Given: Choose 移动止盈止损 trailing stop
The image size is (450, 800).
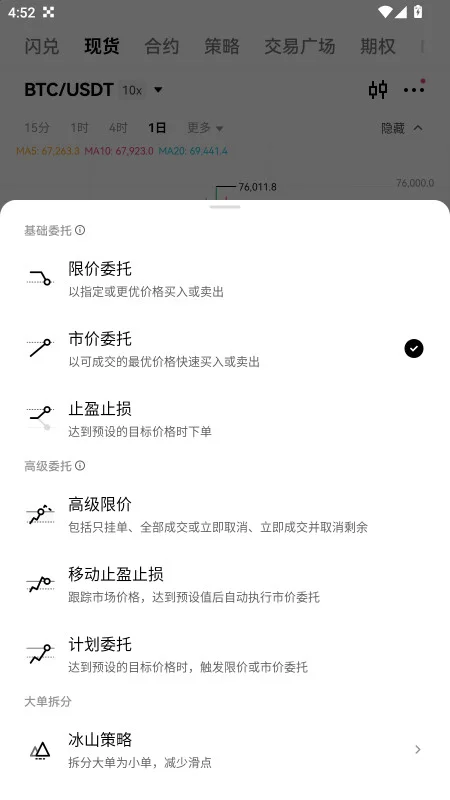Looking at the screenshot, I should pyautogui.click(x=225, y=584).
